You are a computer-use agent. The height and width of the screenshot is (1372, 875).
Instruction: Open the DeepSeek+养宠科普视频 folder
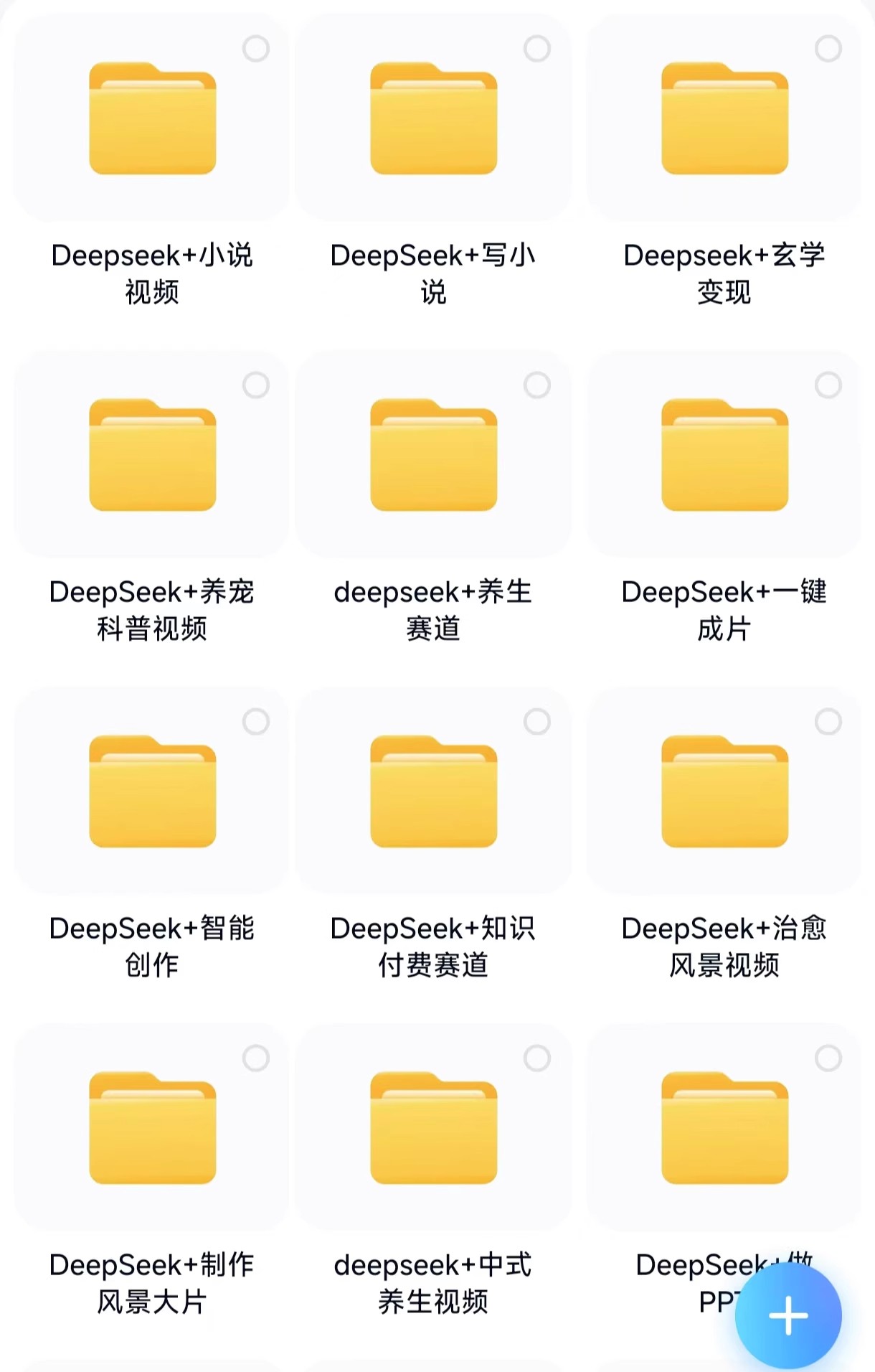tap(151, 456)
